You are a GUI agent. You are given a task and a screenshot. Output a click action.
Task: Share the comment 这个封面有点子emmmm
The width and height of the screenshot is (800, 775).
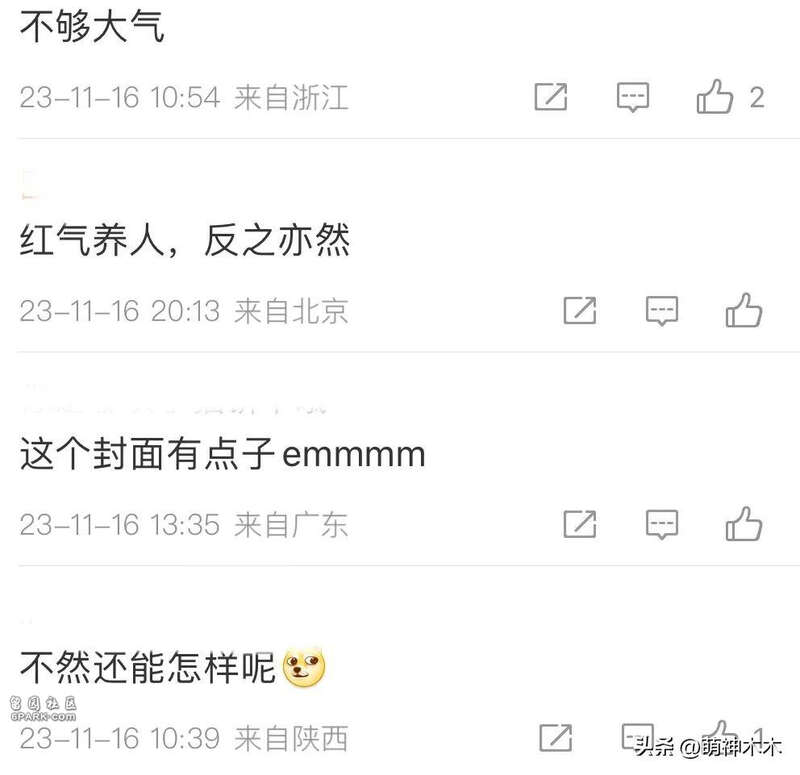point(580,523)
